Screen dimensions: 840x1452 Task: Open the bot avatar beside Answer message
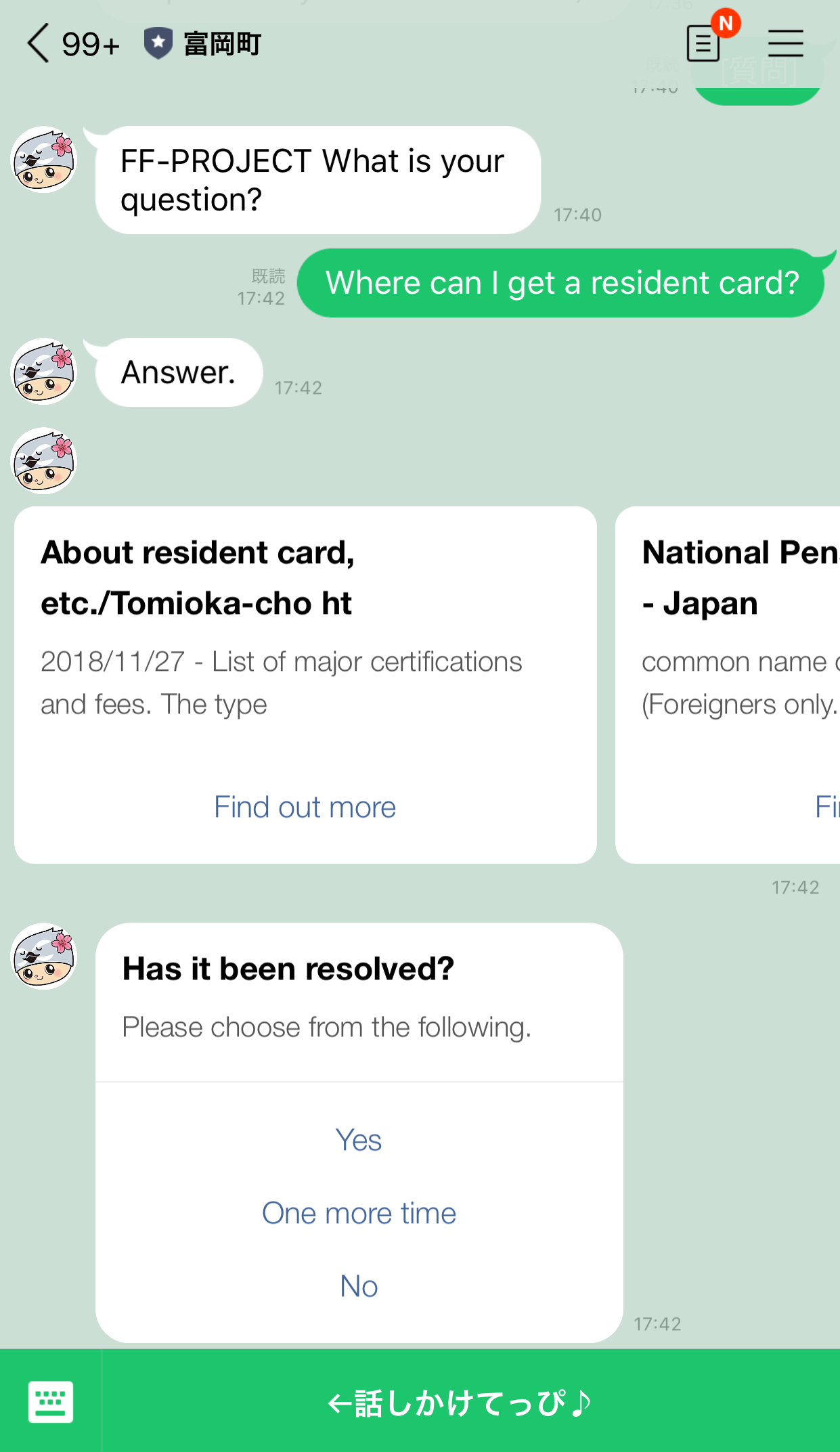click(x=44, y=371)
